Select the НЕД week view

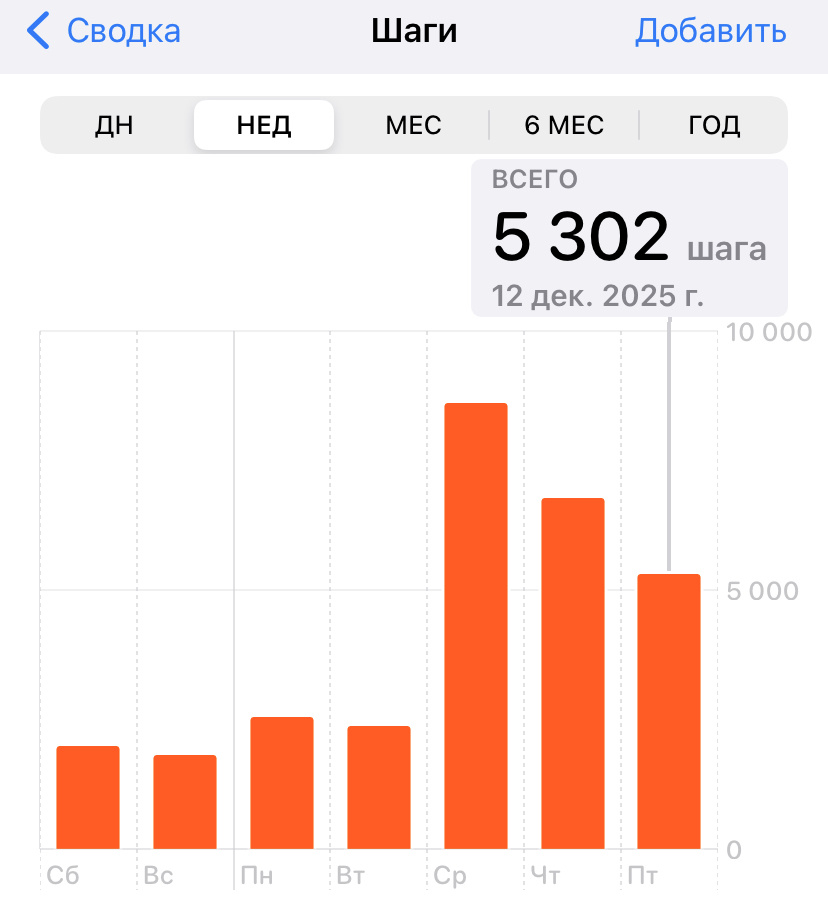point(264,125)
